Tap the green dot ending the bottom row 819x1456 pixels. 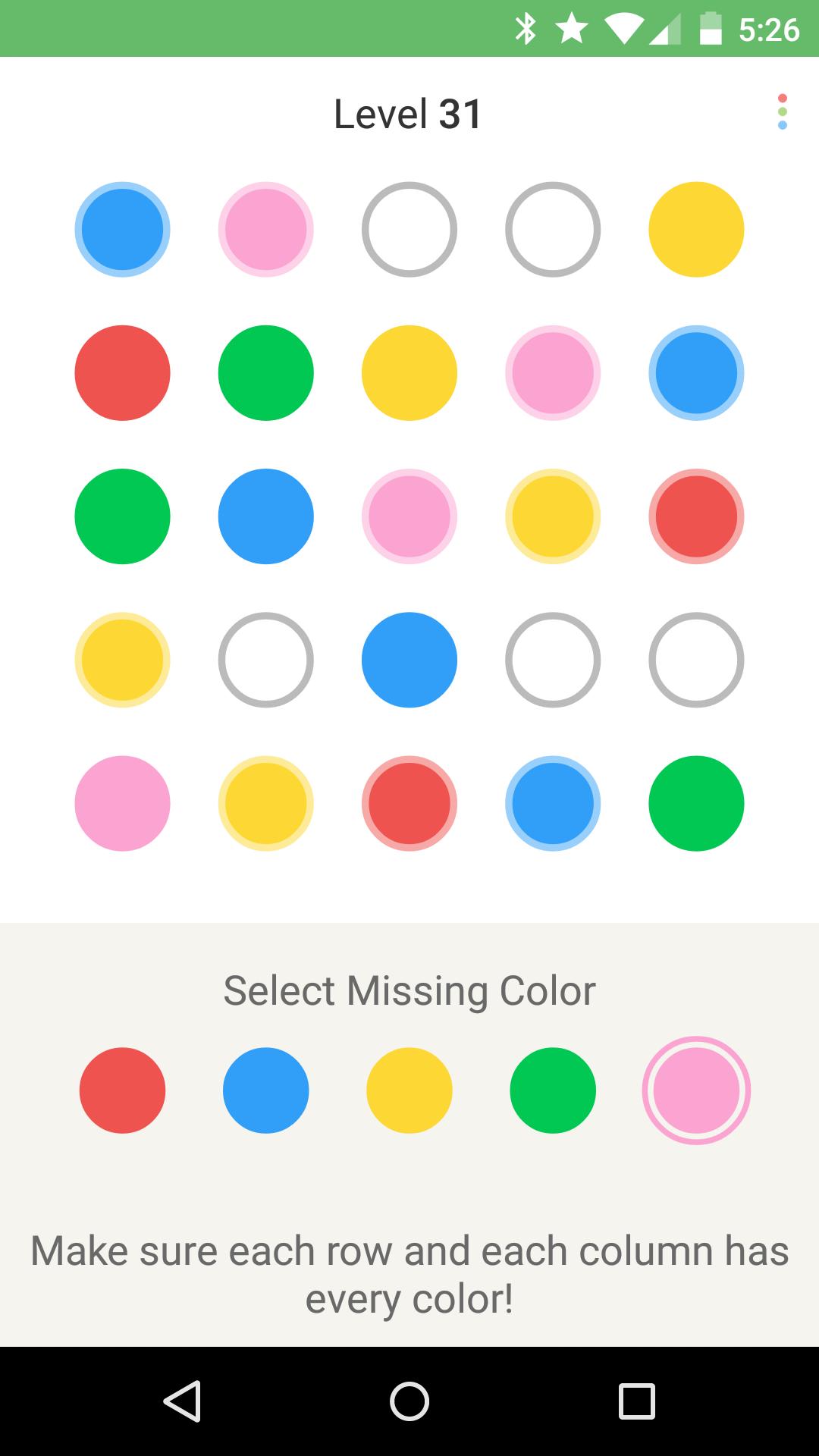point(695,803)
